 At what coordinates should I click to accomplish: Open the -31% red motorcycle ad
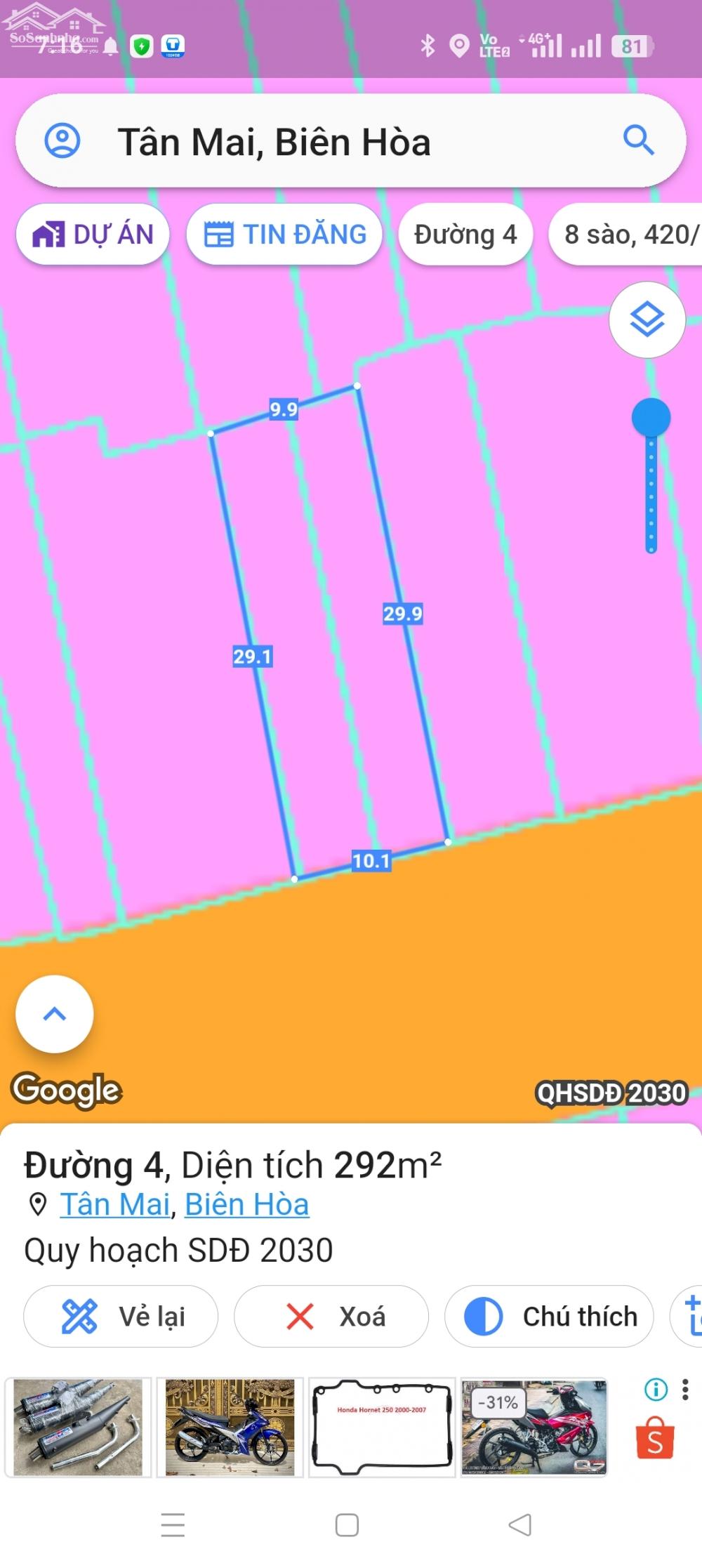tap(534, 1428)
